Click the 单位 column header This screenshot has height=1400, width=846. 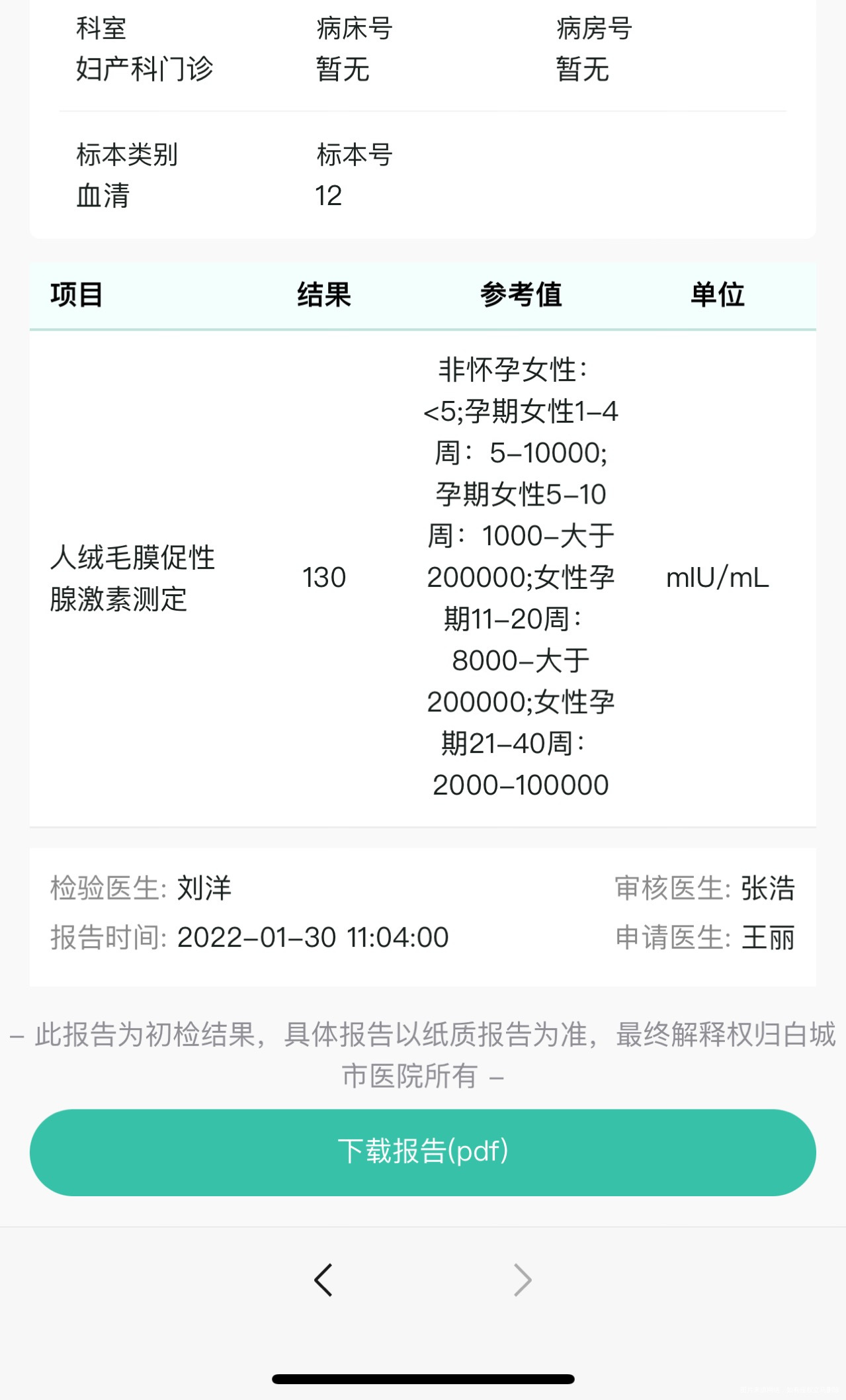718,296
